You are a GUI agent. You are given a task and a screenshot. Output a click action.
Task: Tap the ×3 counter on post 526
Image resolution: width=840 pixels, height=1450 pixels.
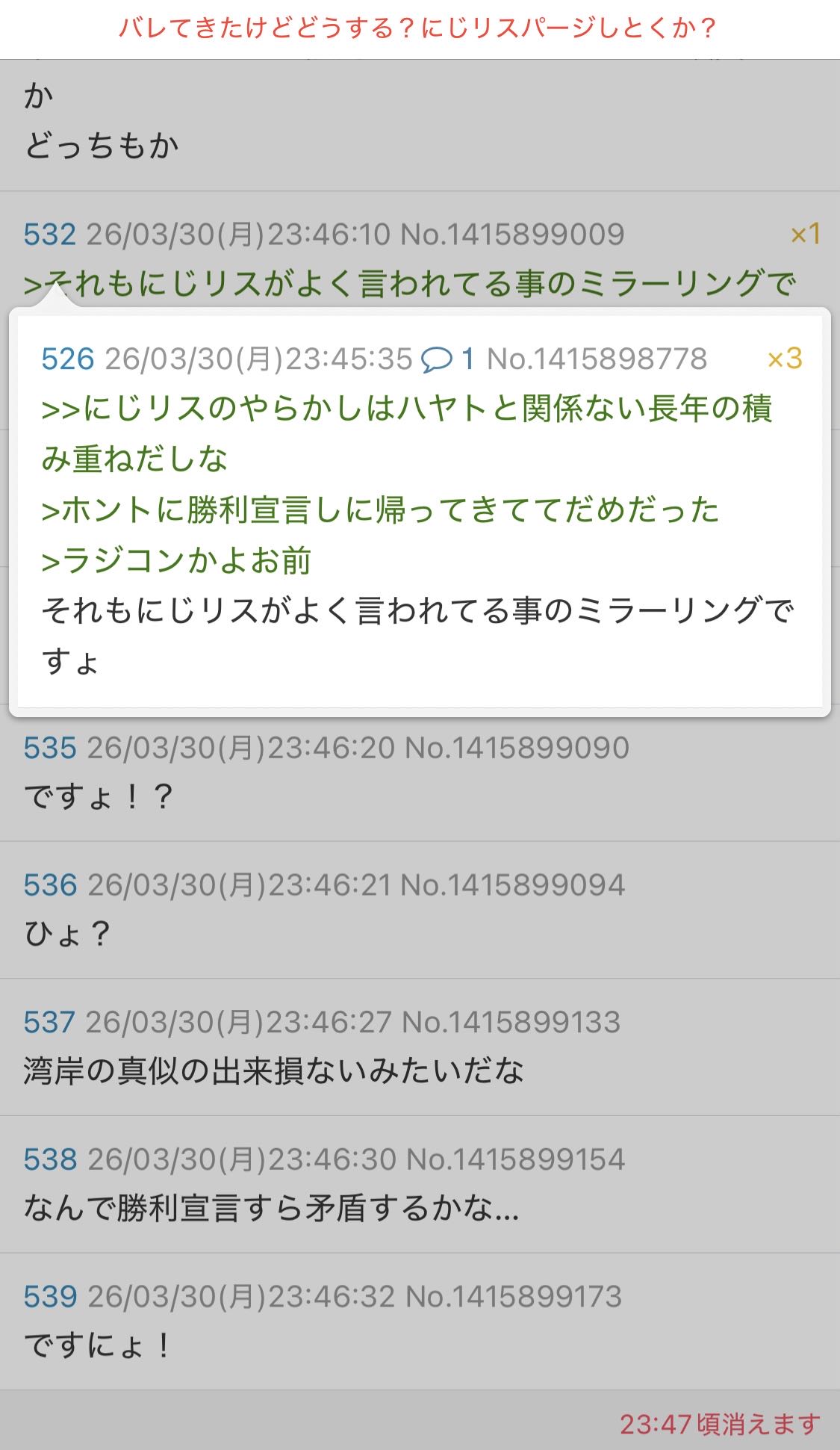(x=785, y=359)
